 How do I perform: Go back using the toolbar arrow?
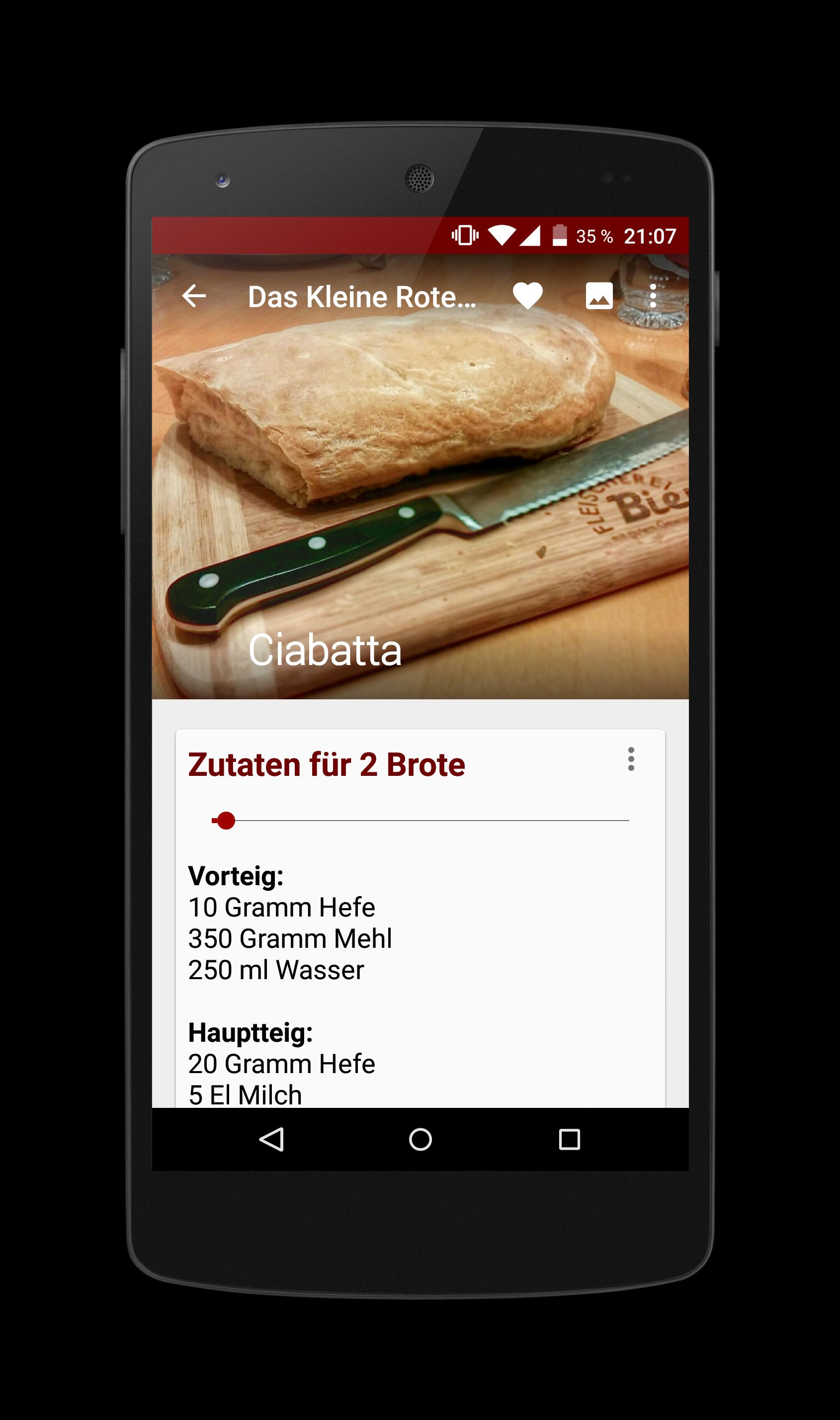(x=193, y=296)
